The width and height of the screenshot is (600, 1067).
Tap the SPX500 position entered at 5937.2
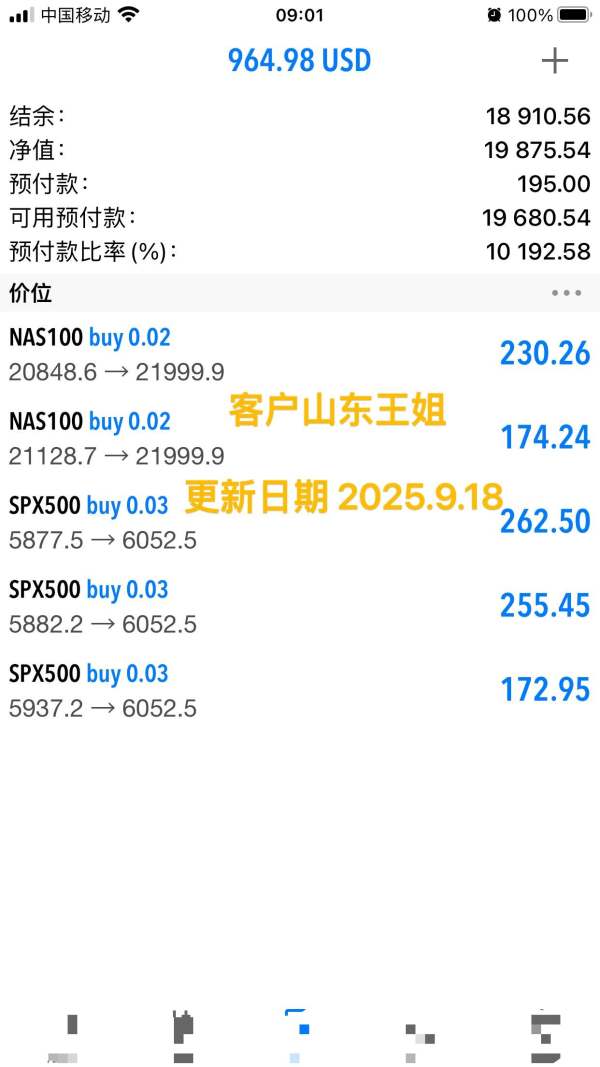(300, 690)
